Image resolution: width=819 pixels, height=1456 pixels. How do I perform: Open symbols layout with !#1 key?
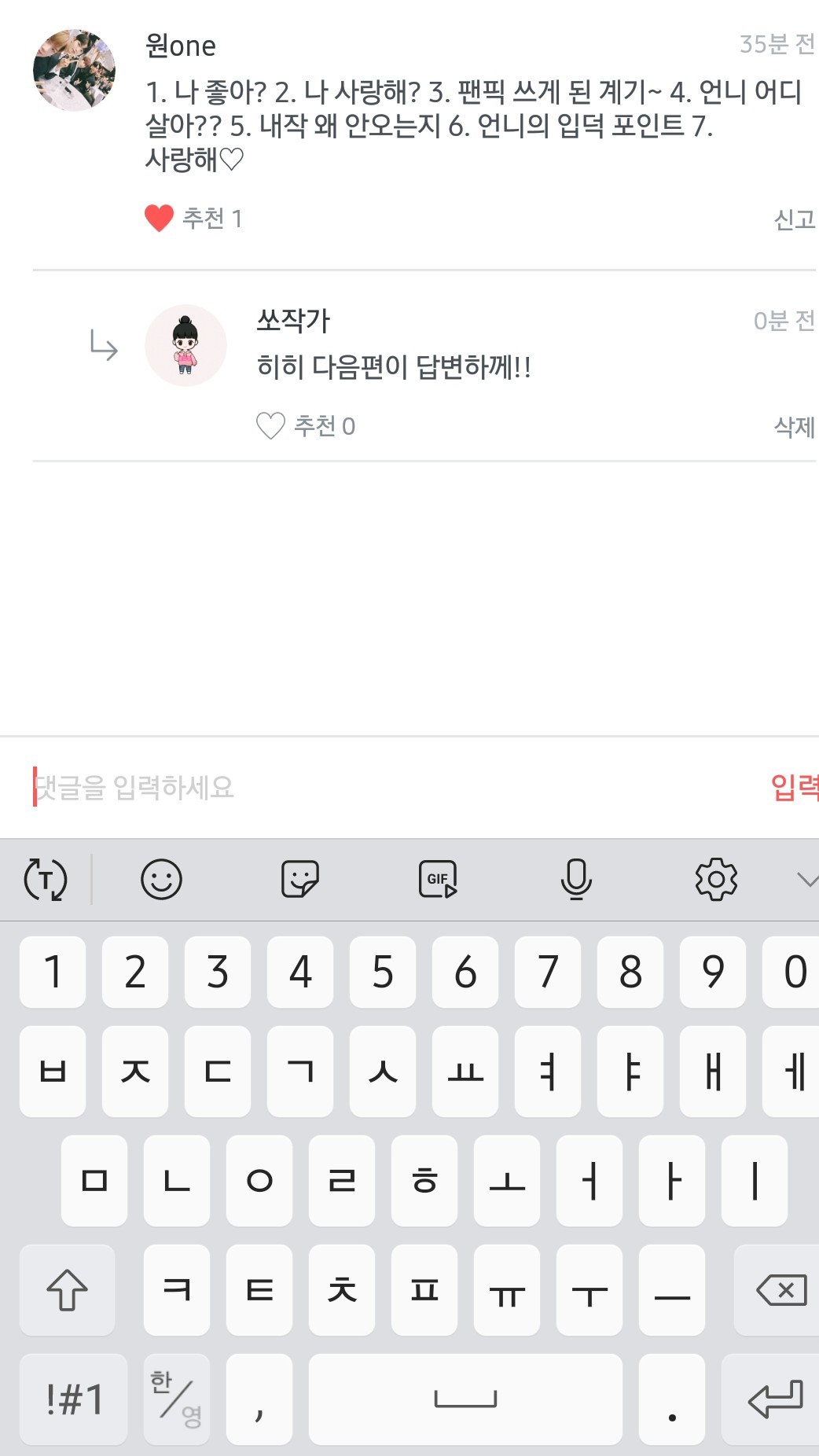click(x=74, y=1399)
